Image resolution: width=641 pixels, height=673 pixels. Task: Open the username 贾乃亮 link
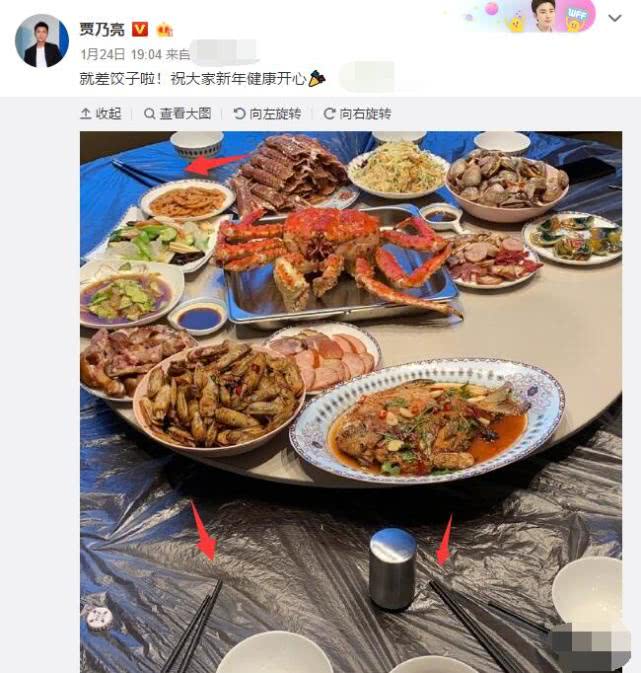tap(102, 28)
